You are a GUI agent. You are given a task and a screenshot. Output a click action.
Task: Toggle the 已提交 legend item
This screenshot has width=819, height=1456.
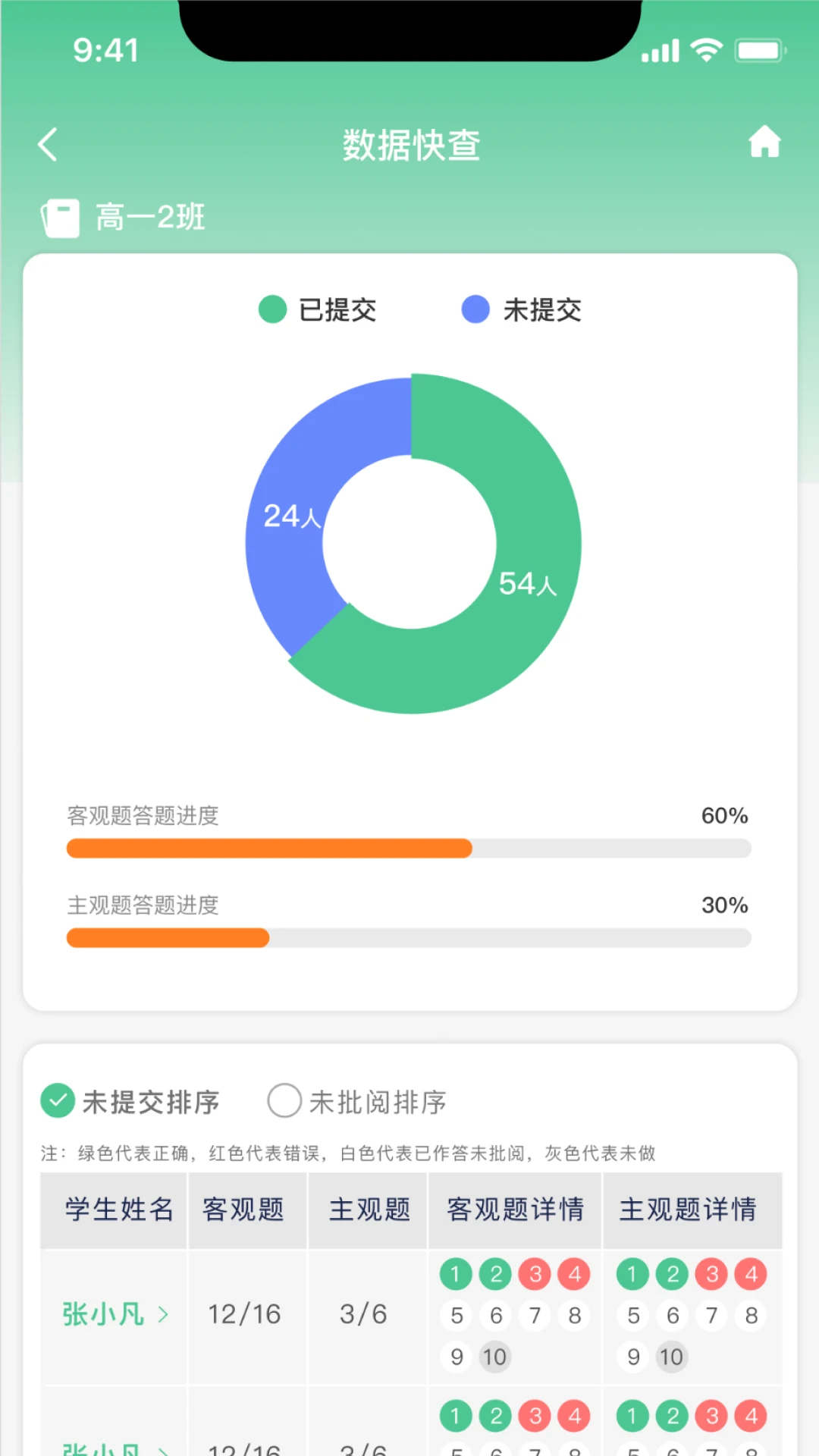coord(318,309)
